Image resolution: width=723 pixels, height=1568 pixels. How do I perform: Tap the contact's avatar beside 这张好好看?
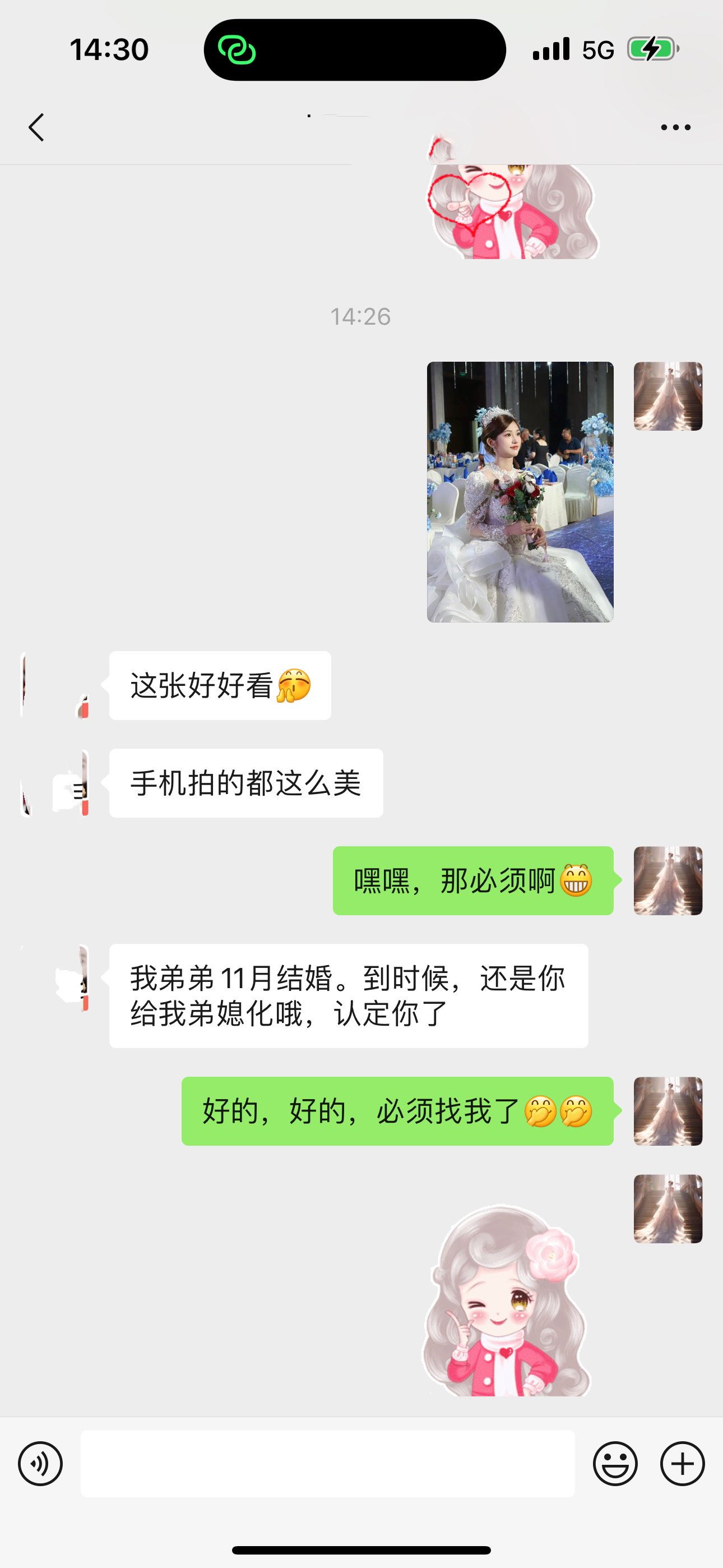tap(55, 685)
